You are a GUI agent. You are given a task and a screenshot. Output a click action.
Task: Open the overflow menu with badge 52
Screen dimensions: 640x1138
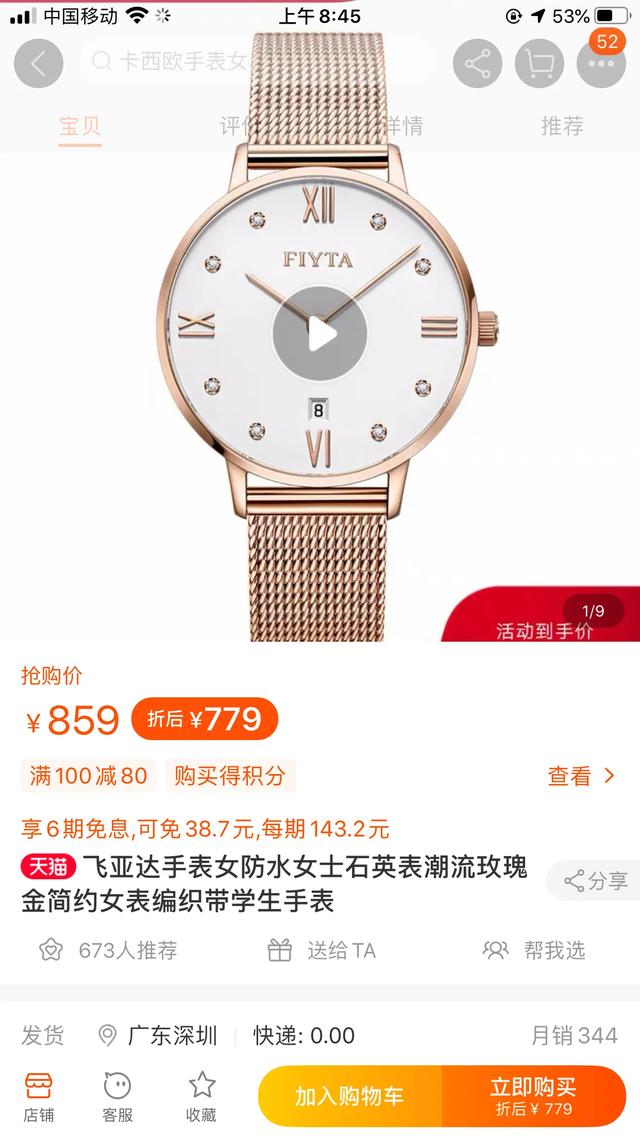coord(601,63)
